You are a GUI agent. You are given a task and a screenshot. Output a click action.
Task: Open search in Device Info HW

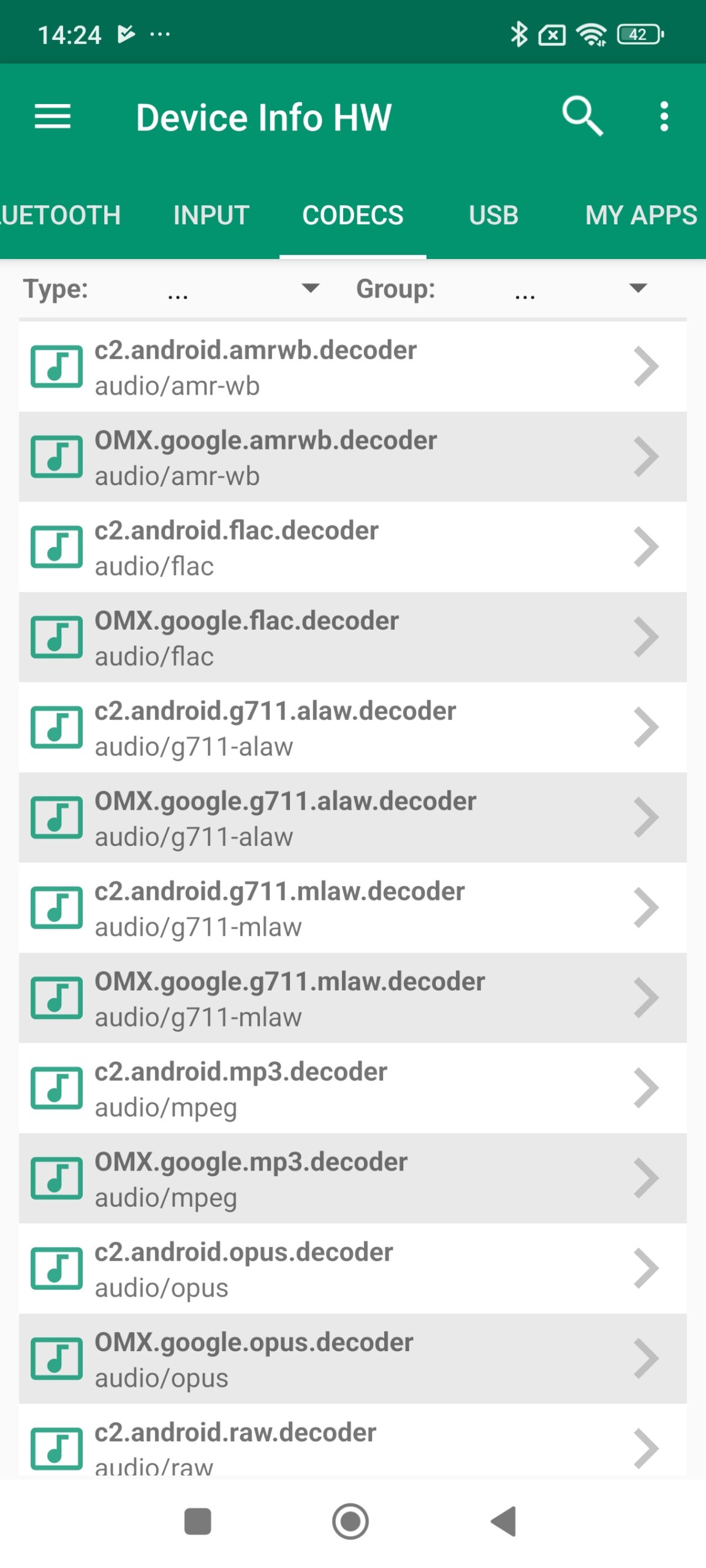click(582, 116)
